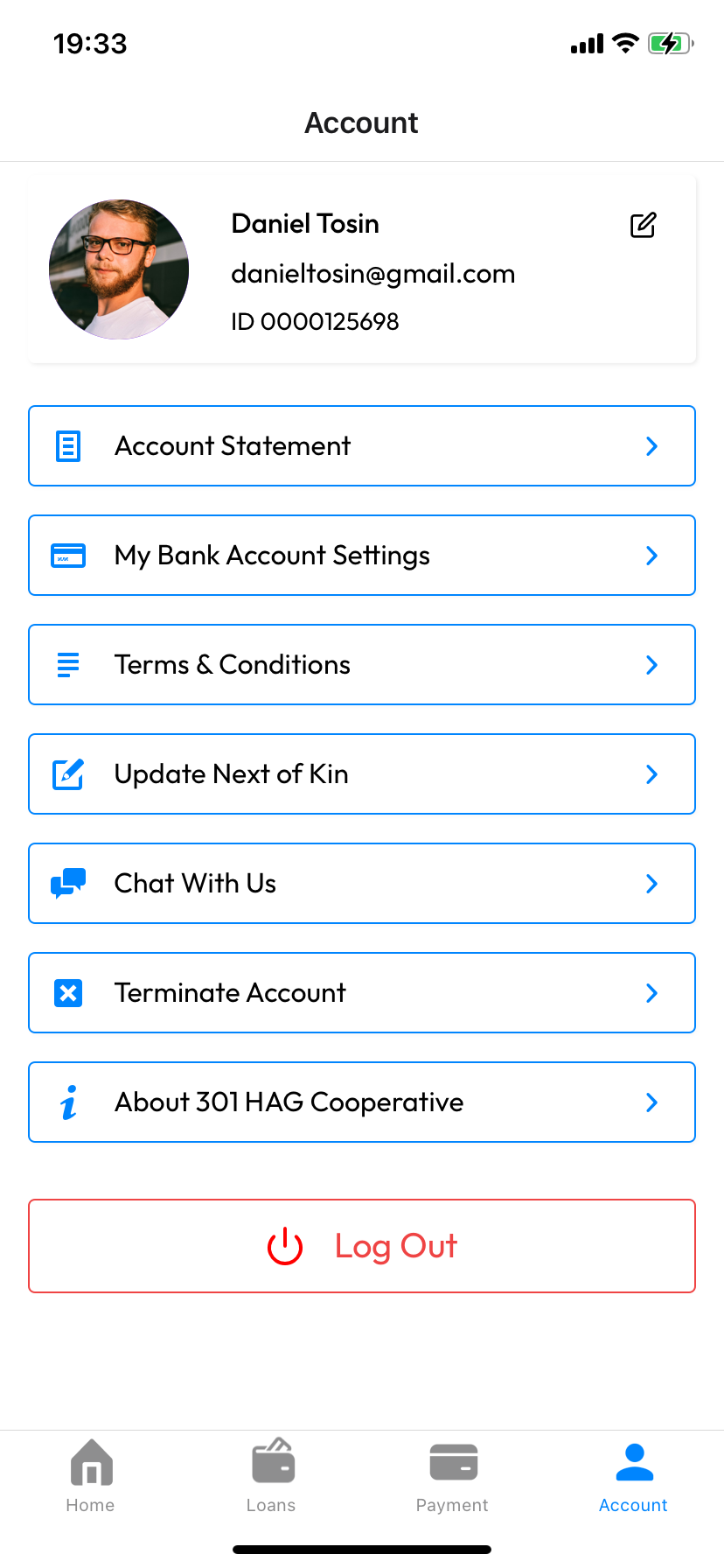
Task: Tap the edit profile pencil icon
Action: click(643, 225)
